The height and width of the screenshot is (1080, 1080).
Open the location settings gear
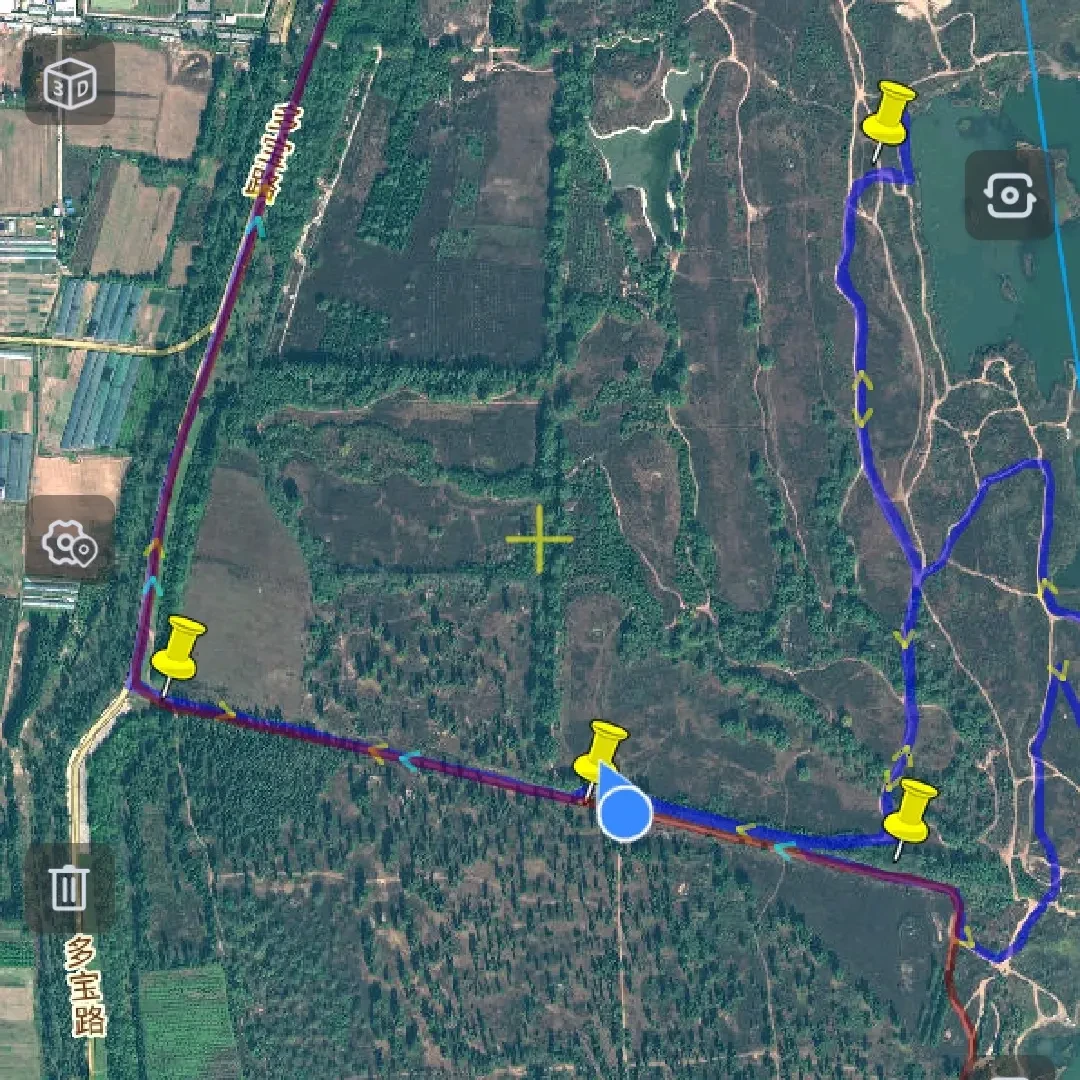pos(69,544)
